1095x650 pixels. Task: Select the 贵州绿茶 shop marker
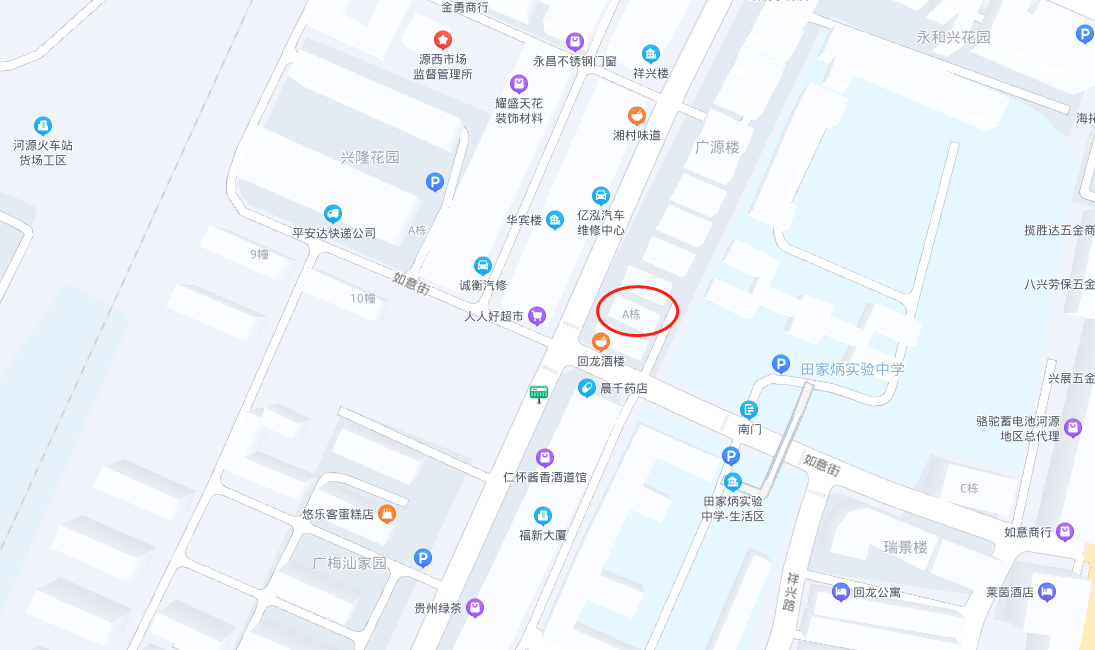[475, 607]
